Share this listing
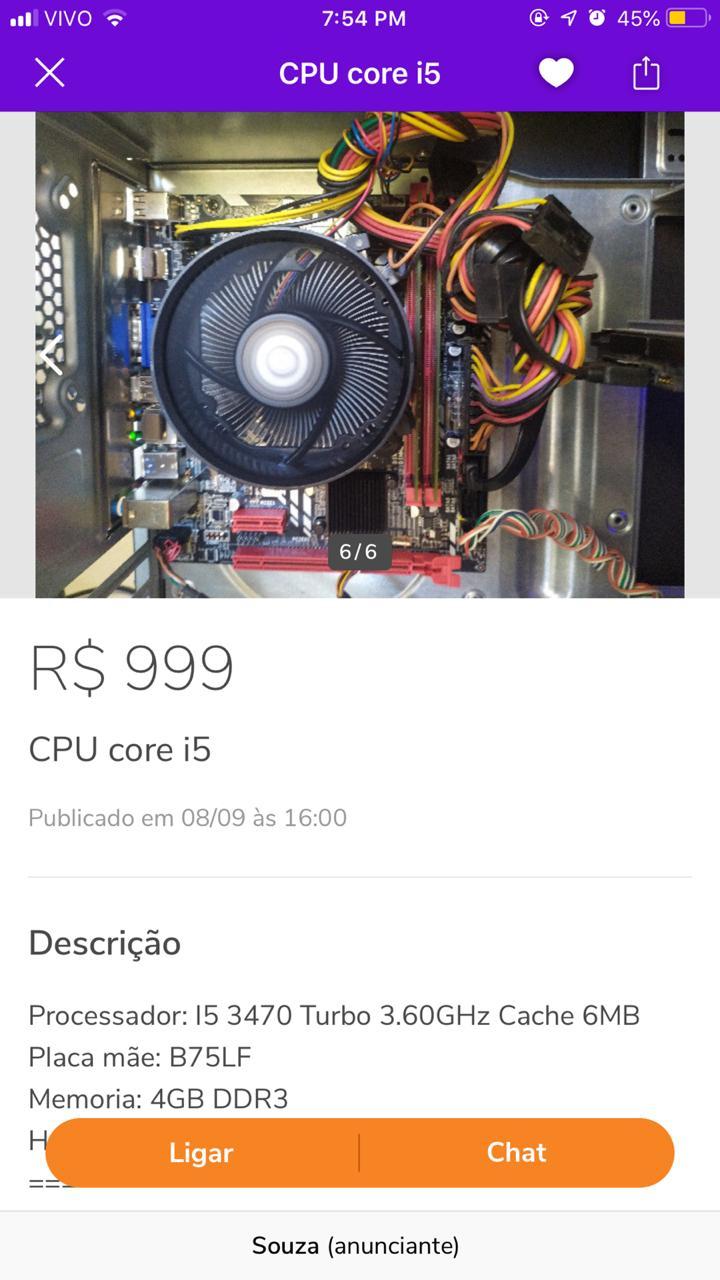The image size is (720, 1280). [646, 73]
